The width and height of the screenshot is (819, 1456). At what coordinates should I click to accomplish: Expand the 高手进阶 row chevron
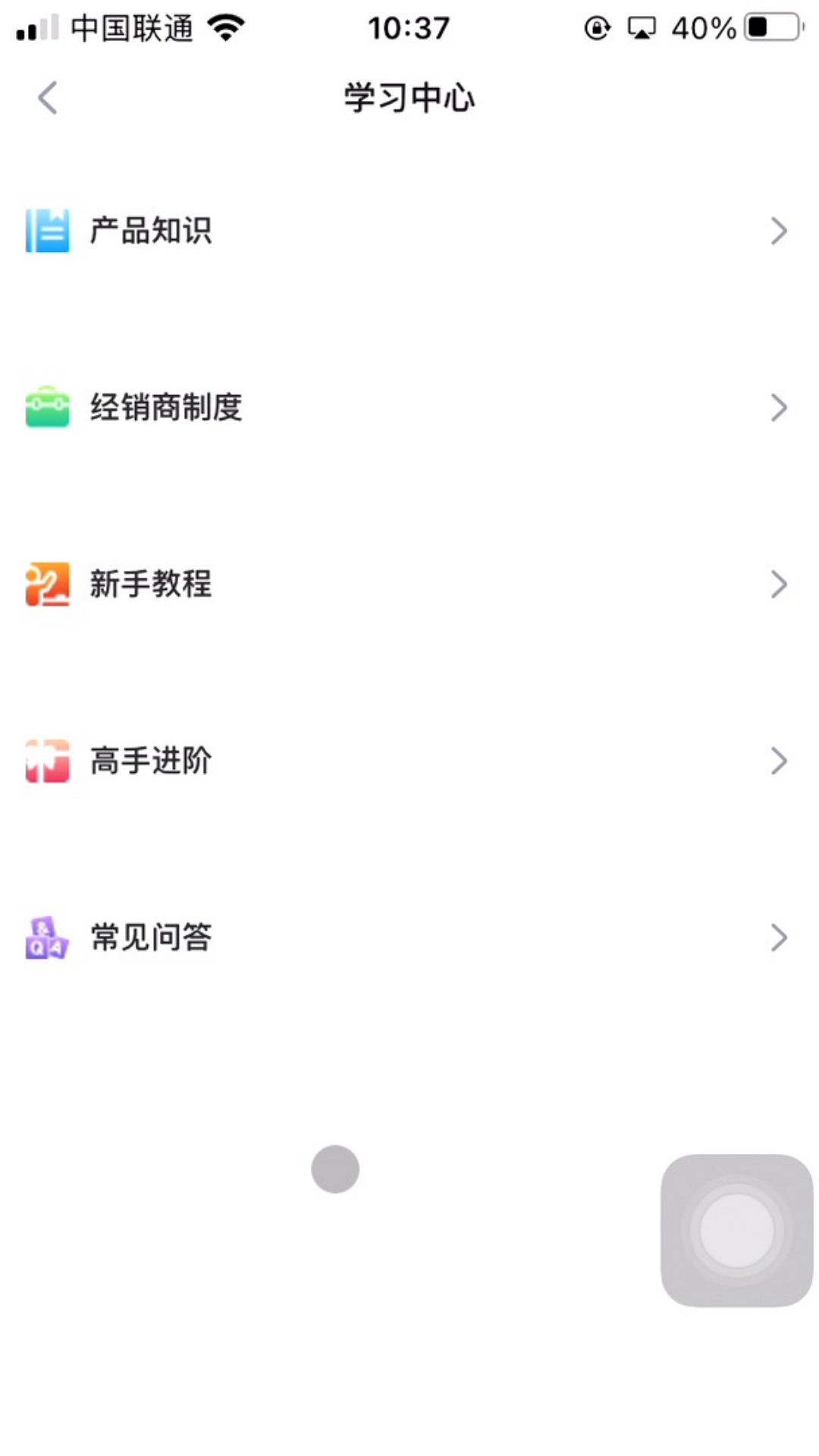[x=779, y=761]
